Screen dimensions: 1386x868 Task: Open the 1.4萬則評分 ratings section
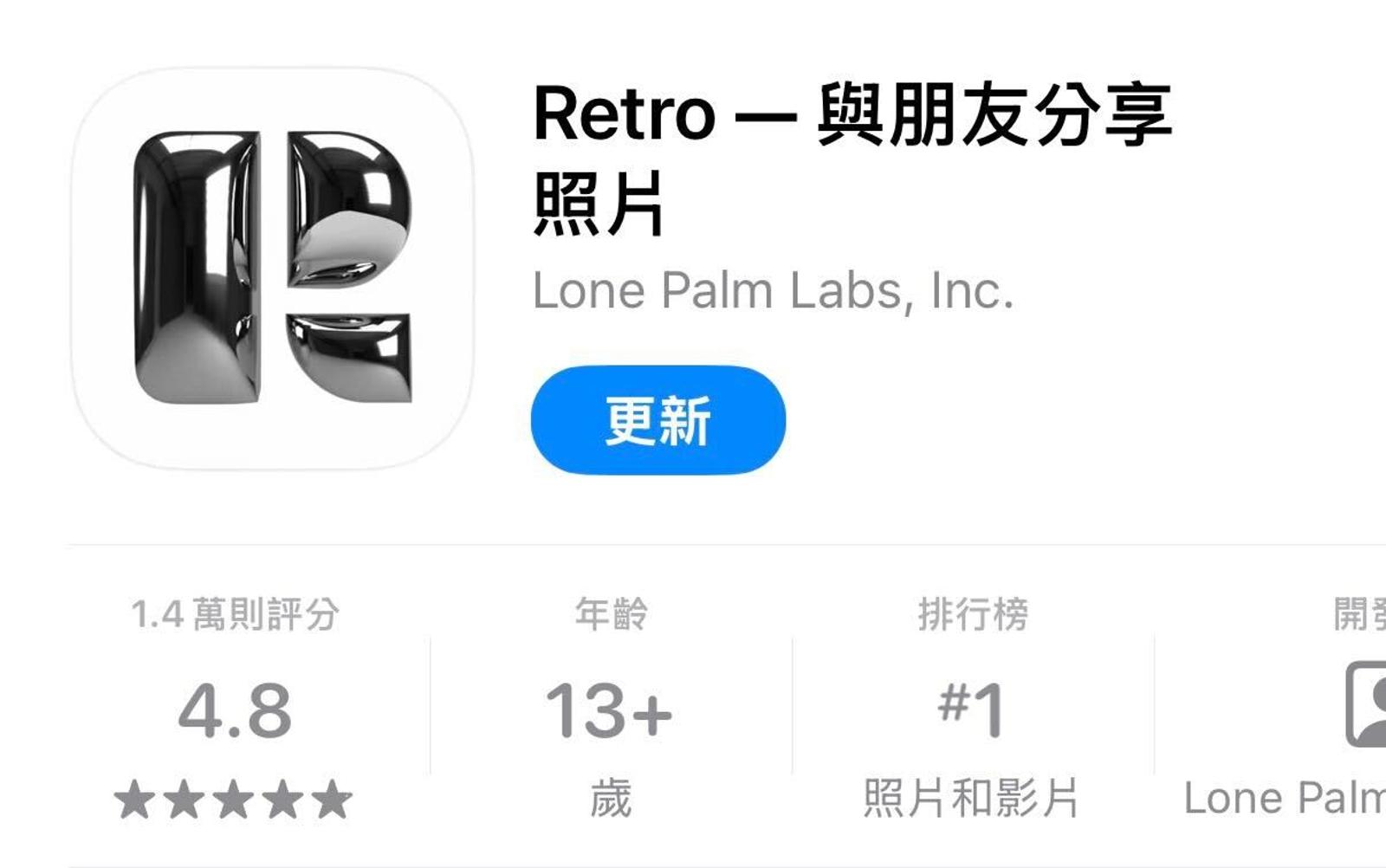[234, 709]
